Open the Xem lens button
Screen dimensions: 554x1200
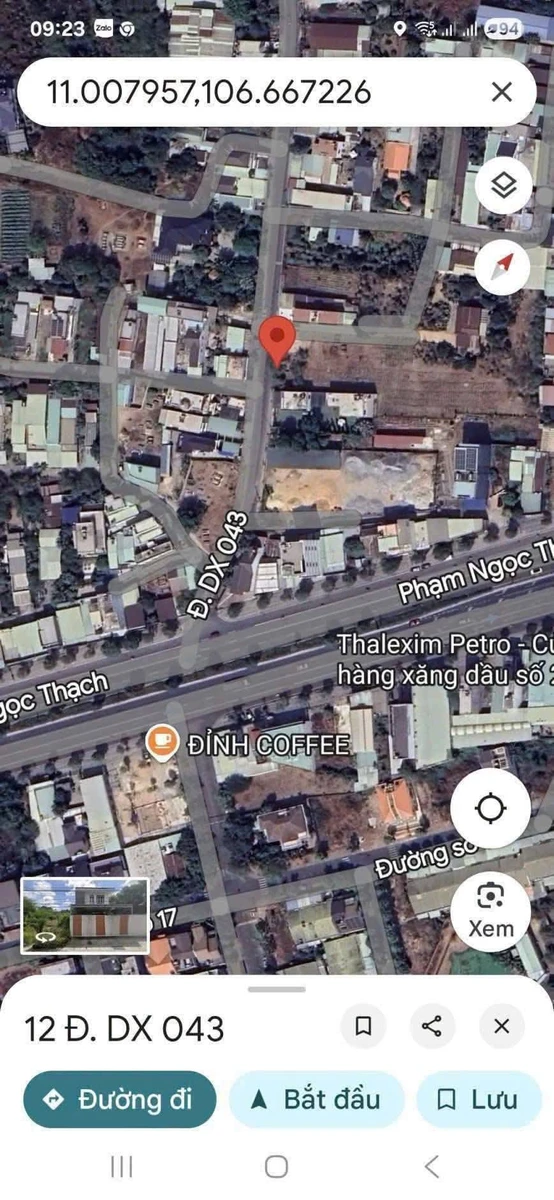(x=491, y=908)
